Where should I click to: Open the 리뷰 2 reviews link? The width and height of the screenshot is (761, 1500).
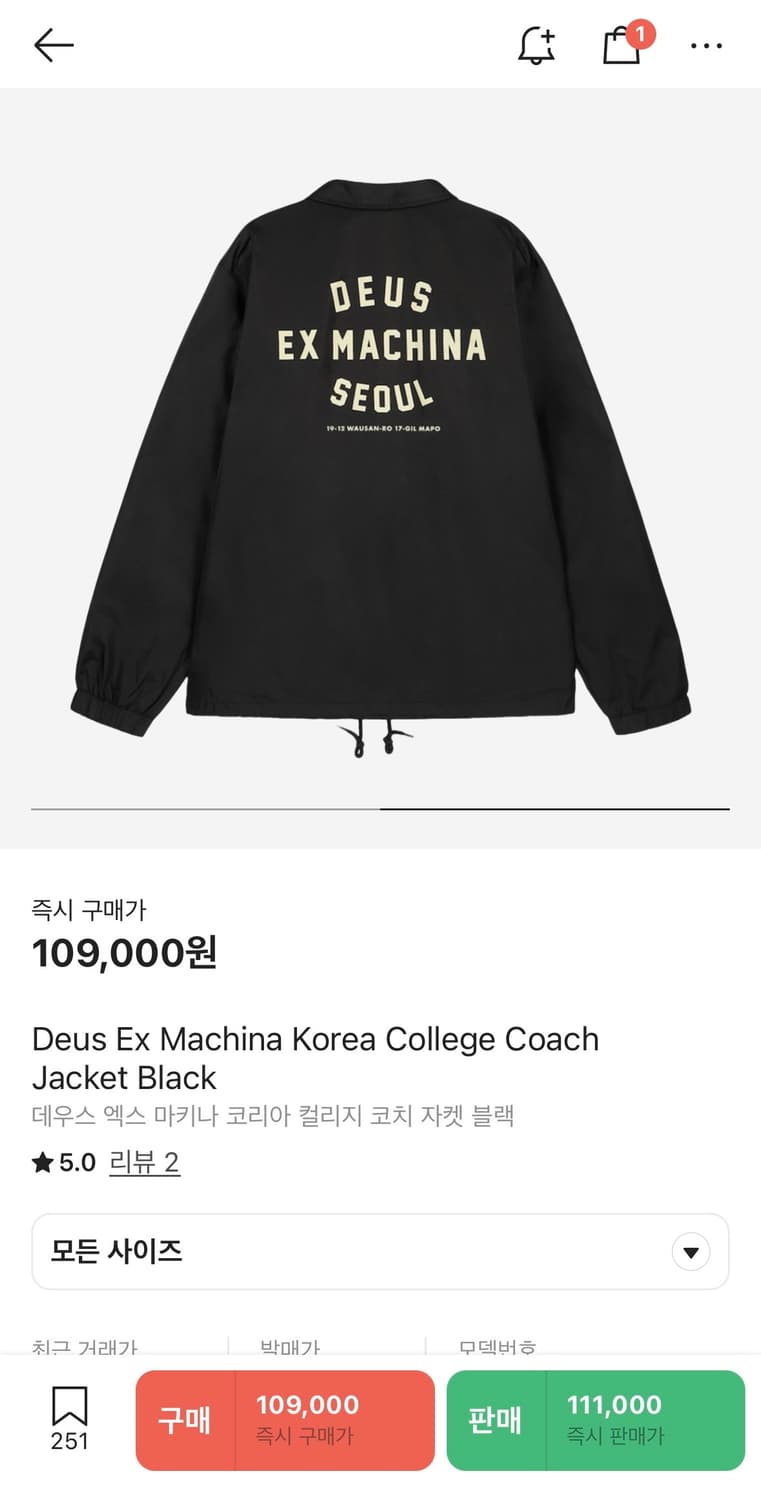tap(144, 1162)
